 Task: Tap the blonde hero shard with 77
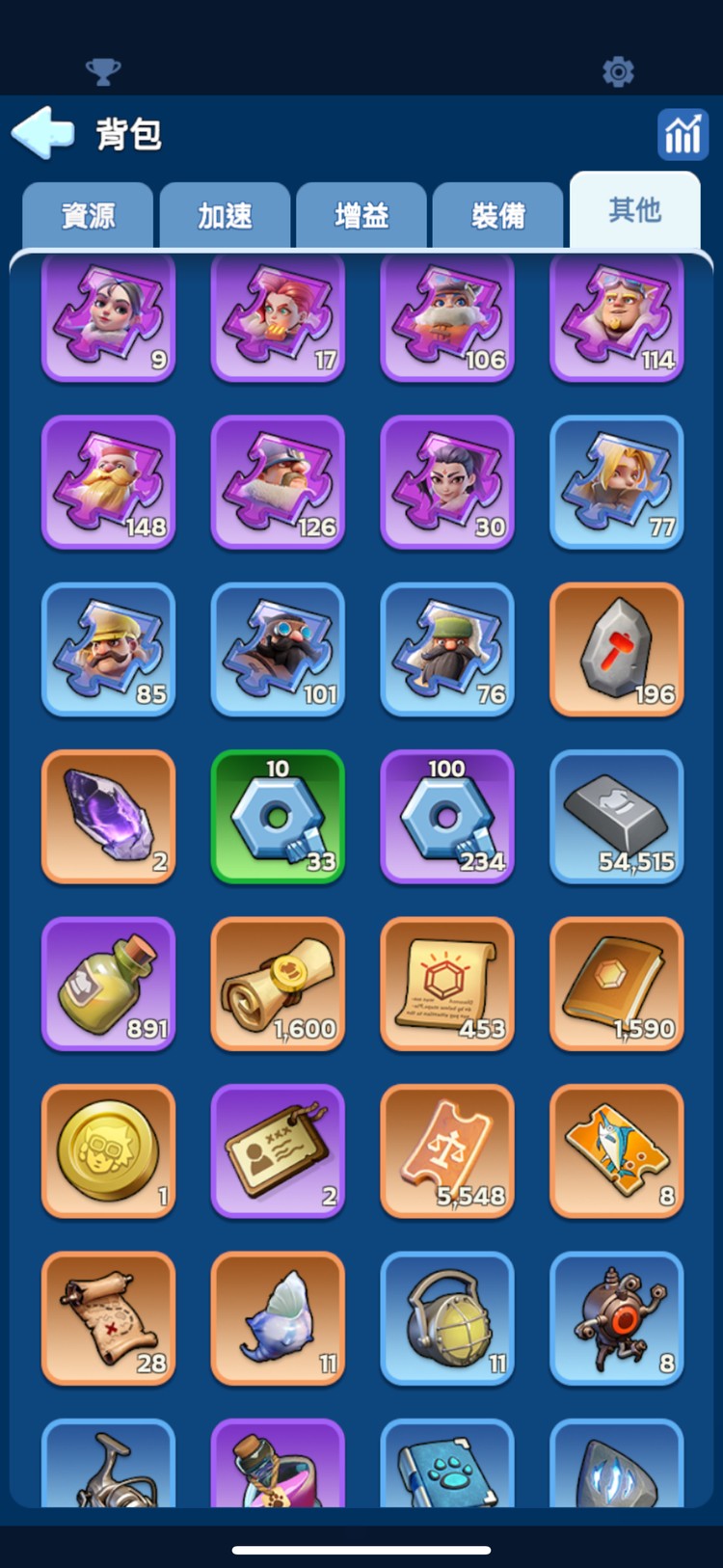click(x=617, y=482)
